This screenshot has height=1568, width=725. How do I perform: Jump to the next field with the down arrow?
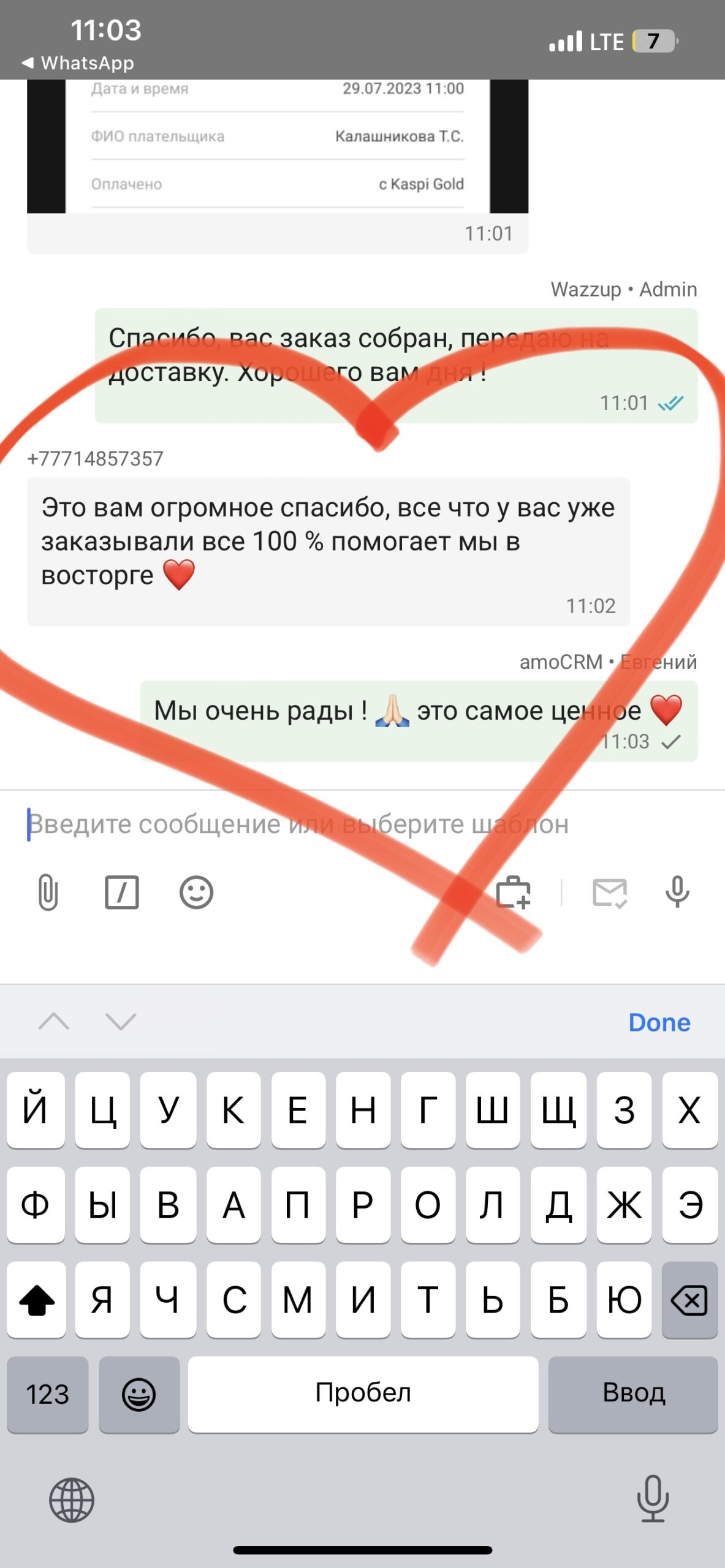[121, 1021]
